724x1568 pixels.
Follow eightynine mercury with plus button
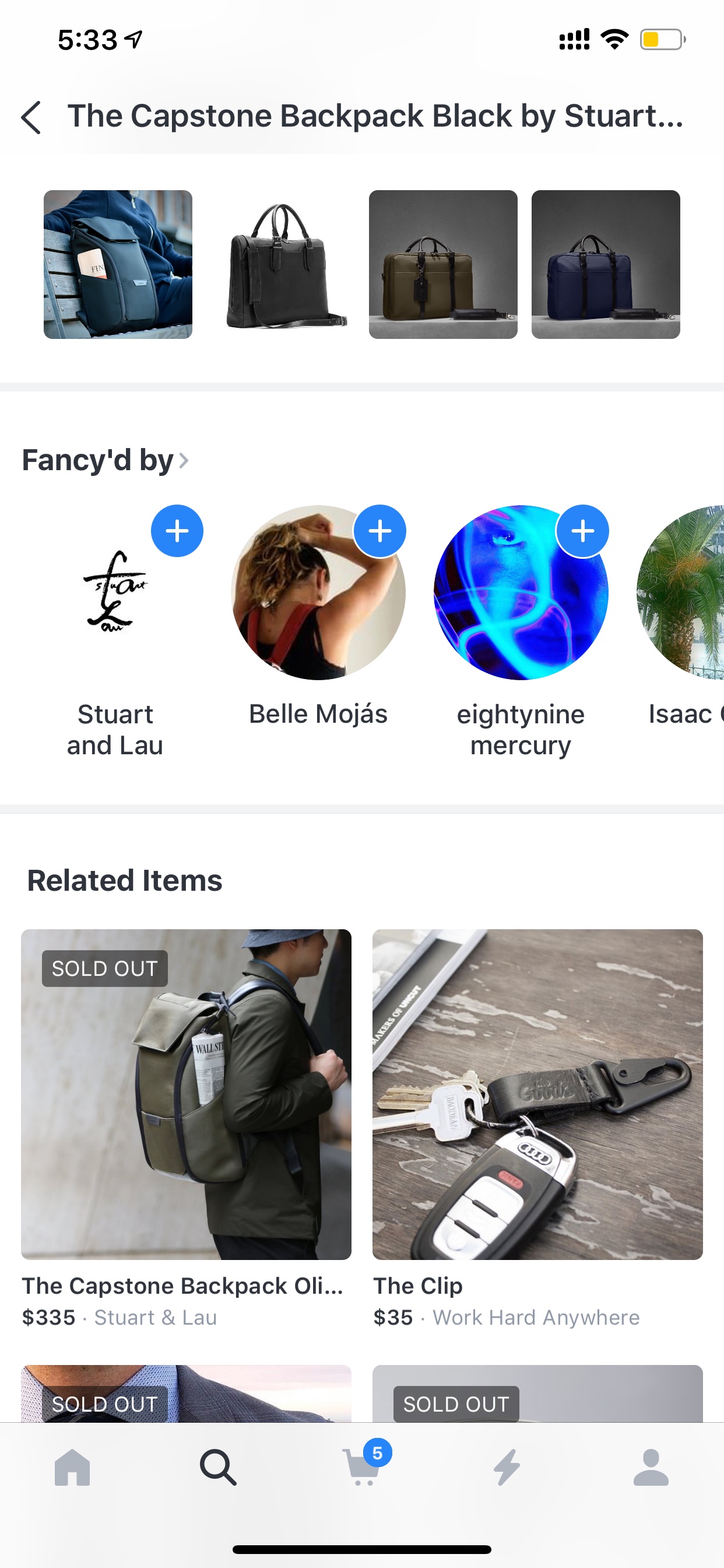coord(582,531)
